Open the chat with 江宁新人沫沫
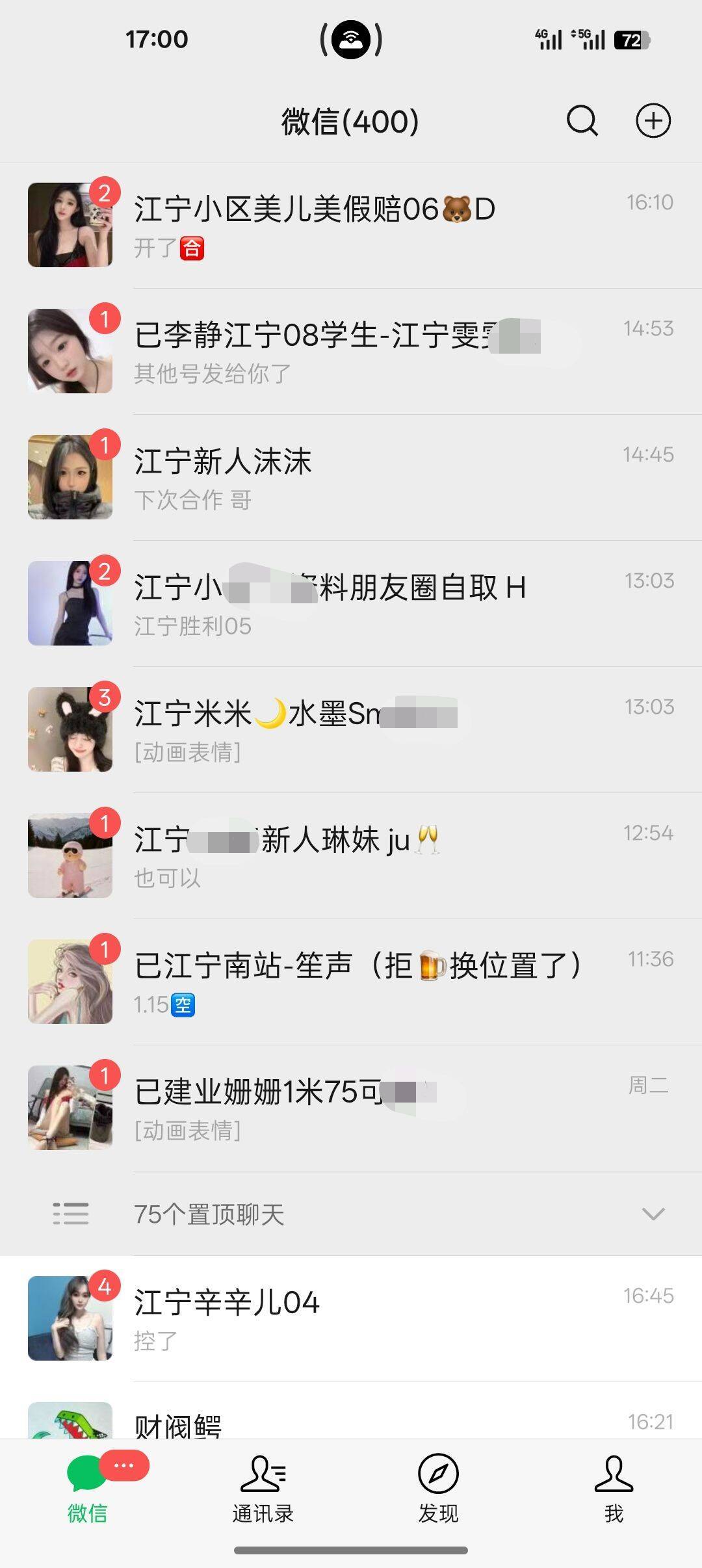Viewport: 702px width, 1568px height. [x=351, y=477]
